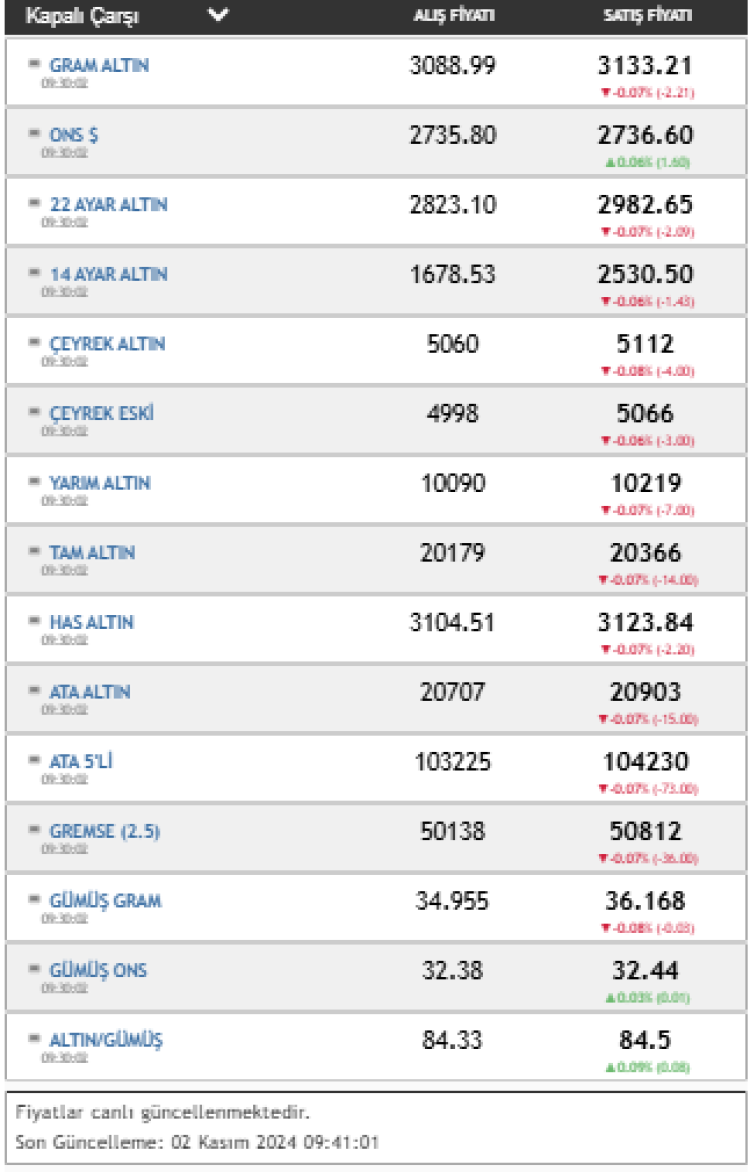Tap the ATA ALTIN row
The width and height of the screenshot is (750, 1172).
pyautogui.click(x=90, y=692)
